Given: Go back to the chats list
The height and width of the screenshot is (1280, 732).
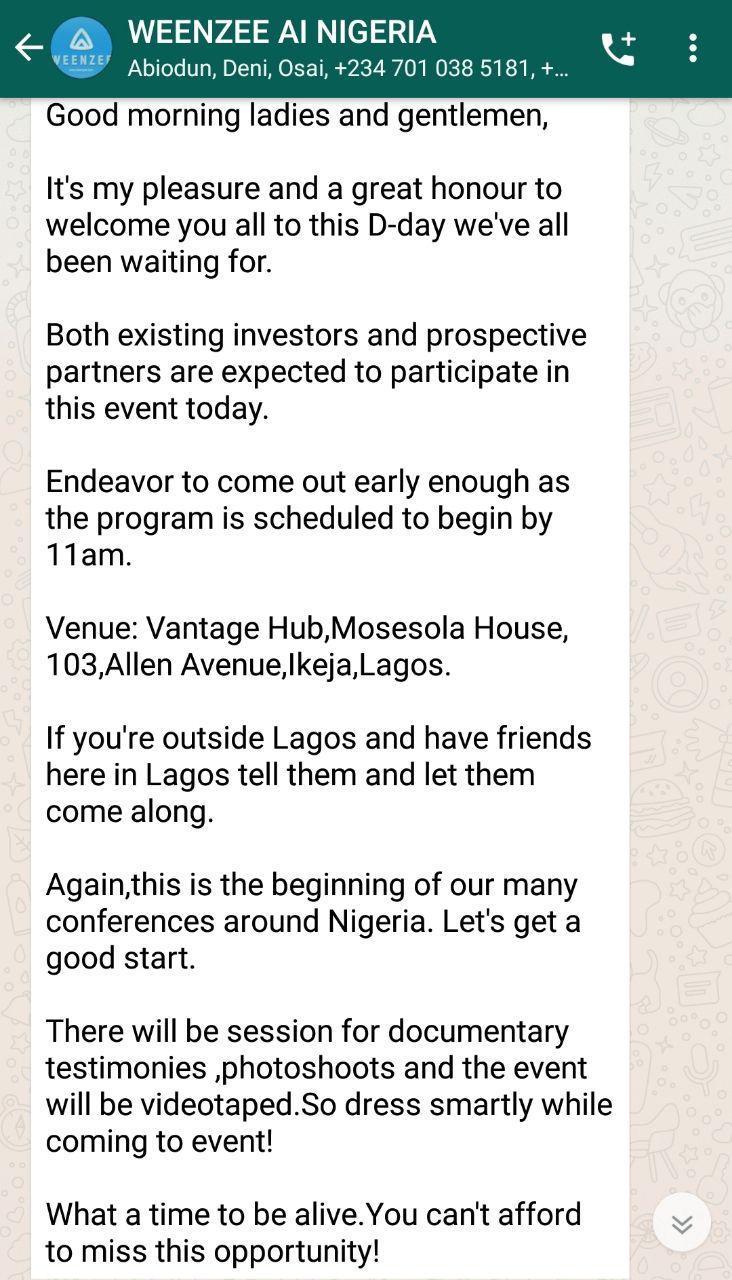Looking at the screenshot, I should tap(27, 47).
